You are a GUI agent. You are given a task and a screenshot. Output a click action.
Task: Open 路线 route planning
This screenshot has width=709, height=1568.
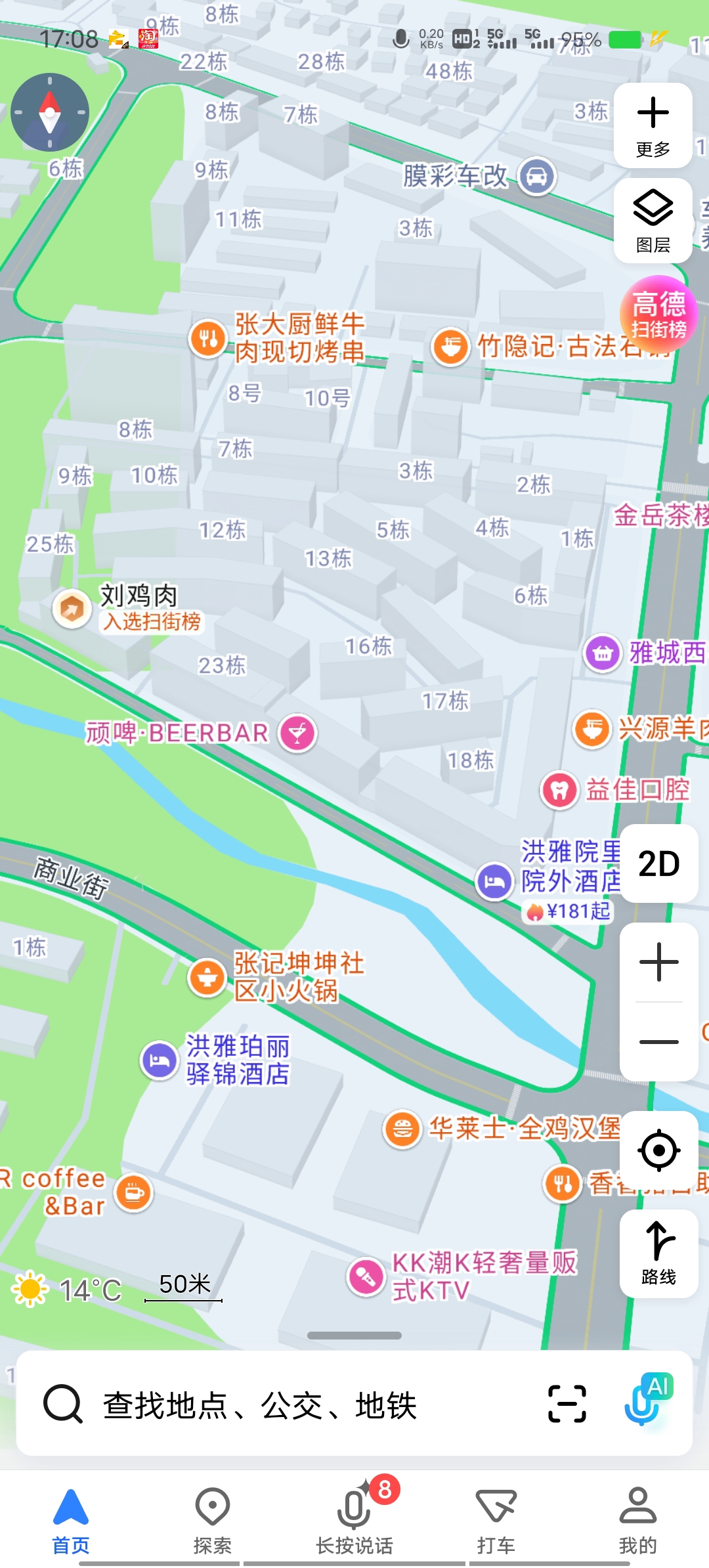tap(658, 1253)
